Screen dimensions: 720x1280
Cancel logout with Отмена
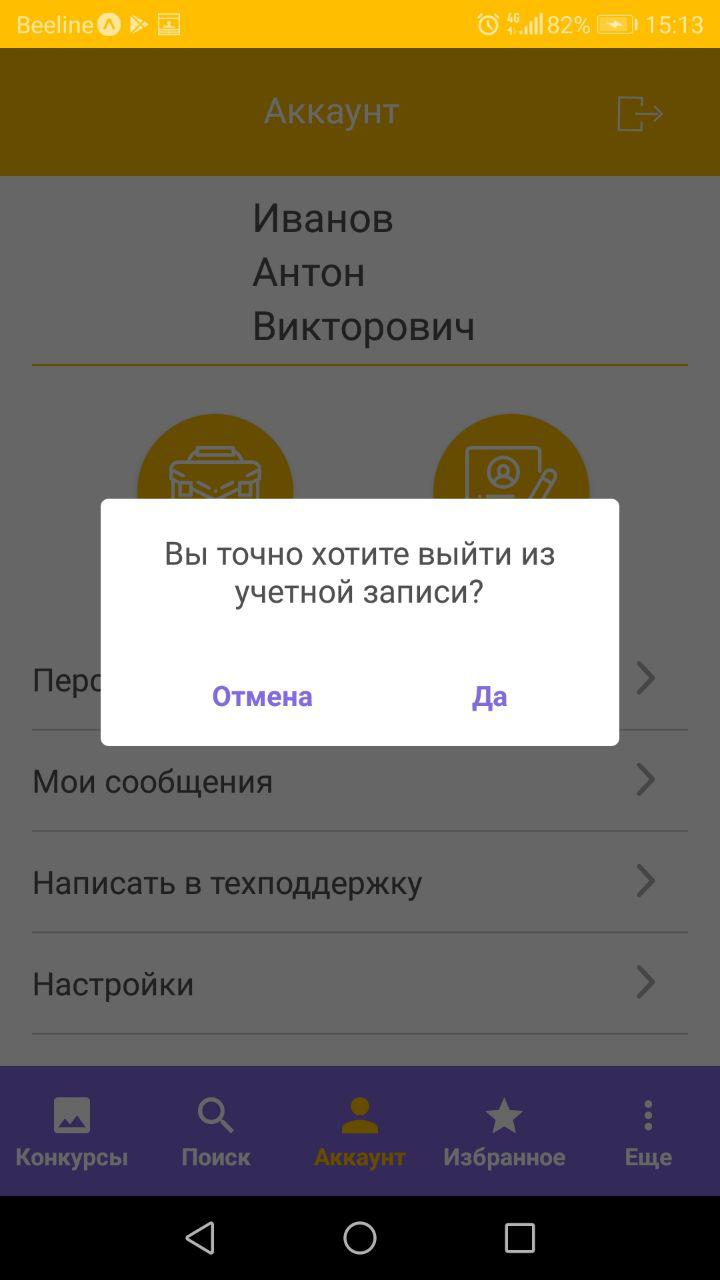tap(262, 696)
